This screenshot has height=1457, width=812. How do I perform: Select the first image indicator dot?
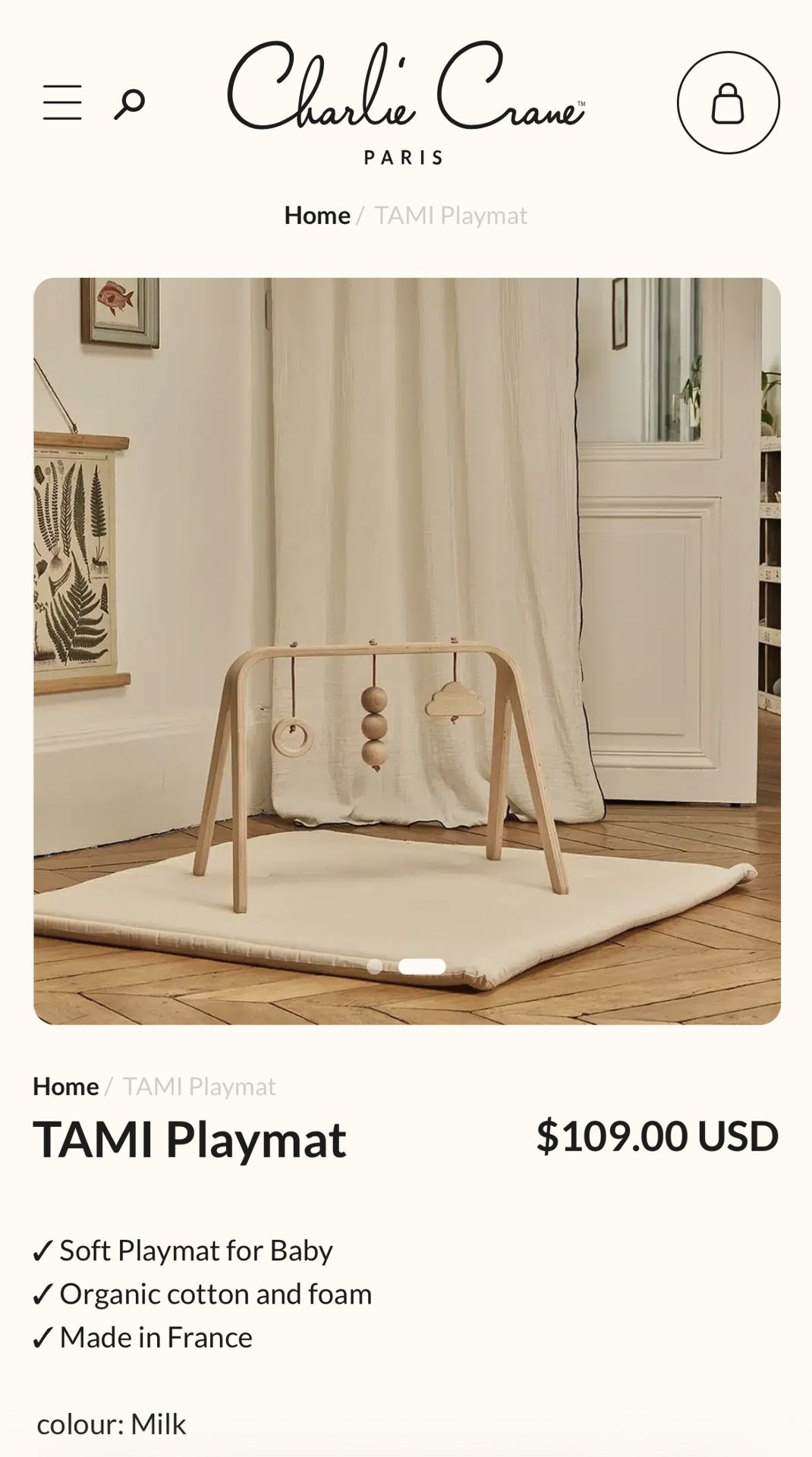(374, 966)
